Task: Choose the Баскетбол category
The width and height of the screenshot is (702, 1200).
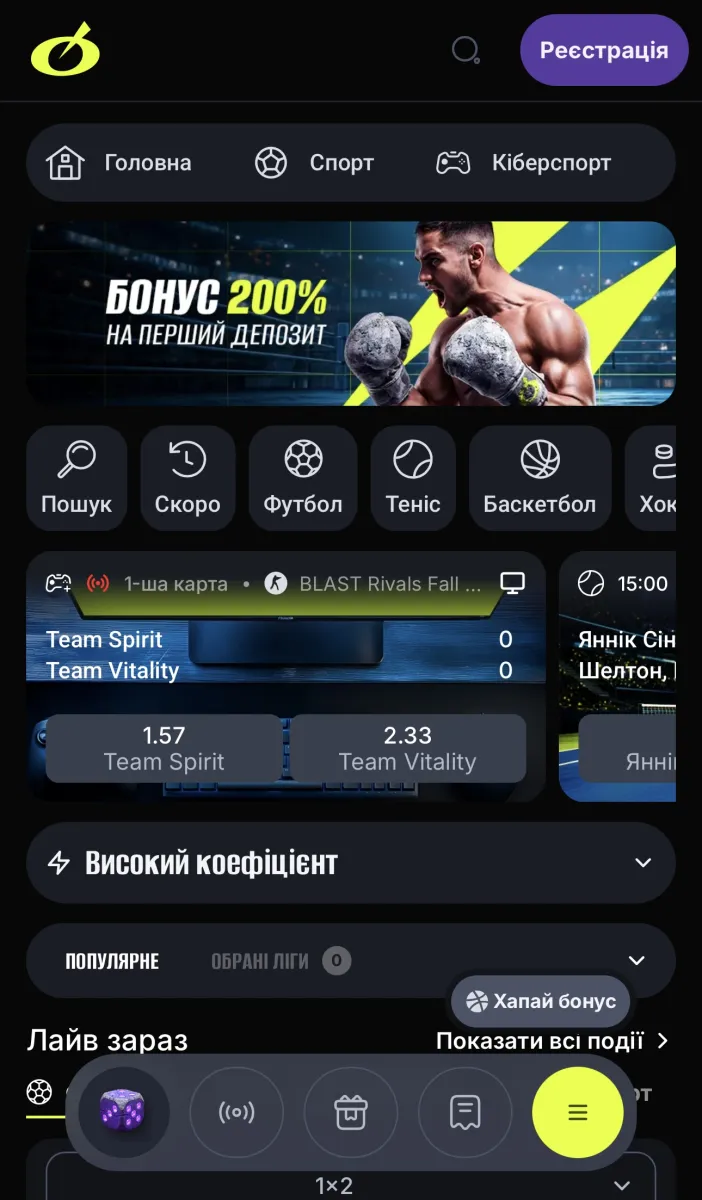Action: (x=539, y=478)
